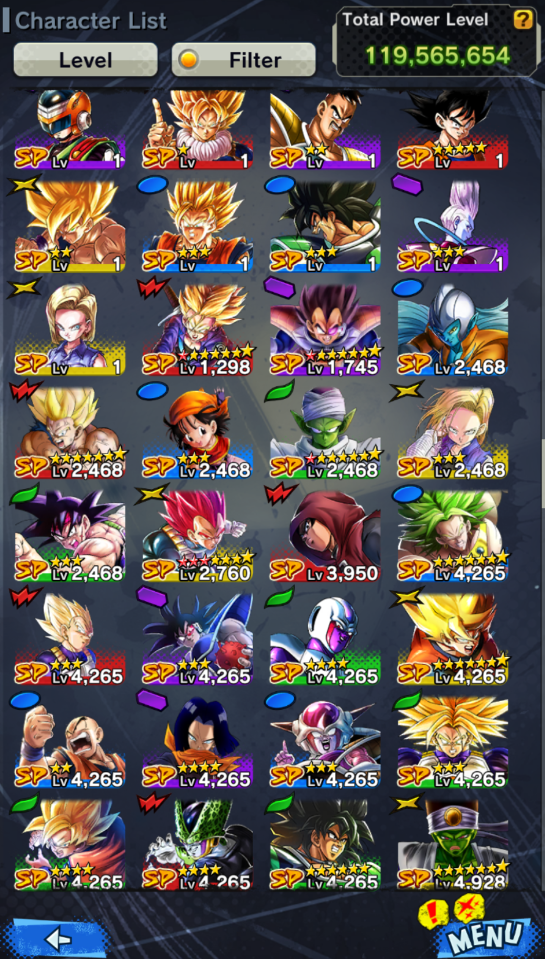Tap the question mark help icon

tap(522, 20)
